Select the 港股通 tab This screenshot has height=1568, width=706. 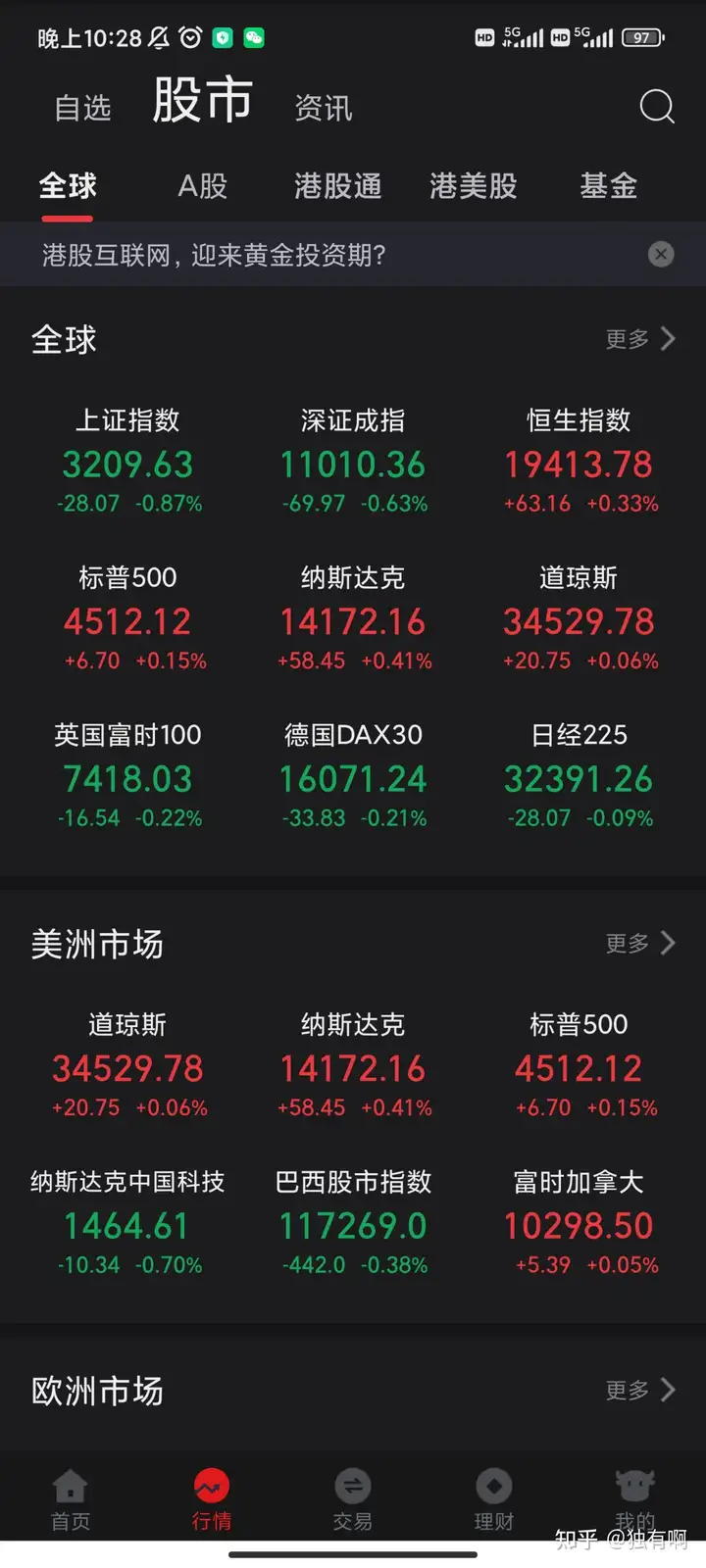tap(337, 185)
